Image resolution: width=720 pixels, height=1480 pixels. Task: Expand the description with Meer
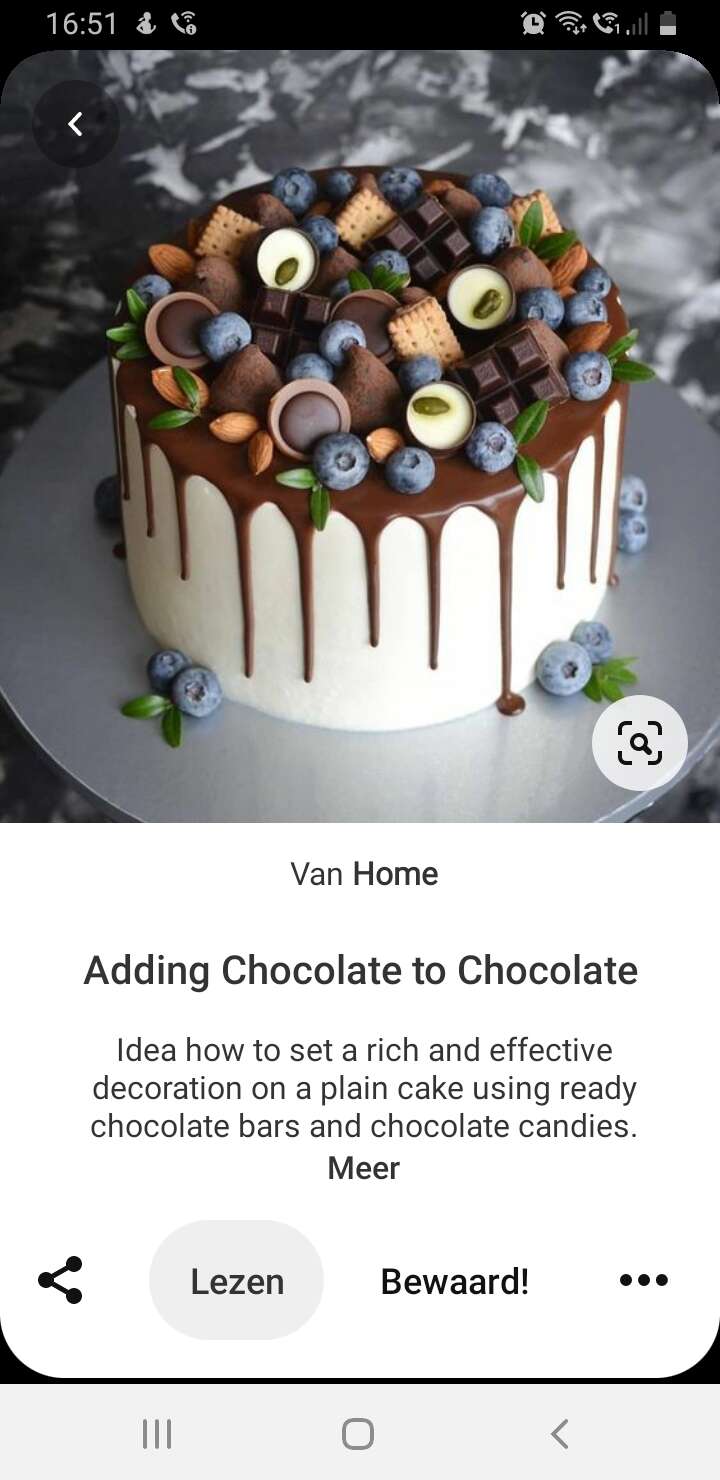click(364, 1168)
